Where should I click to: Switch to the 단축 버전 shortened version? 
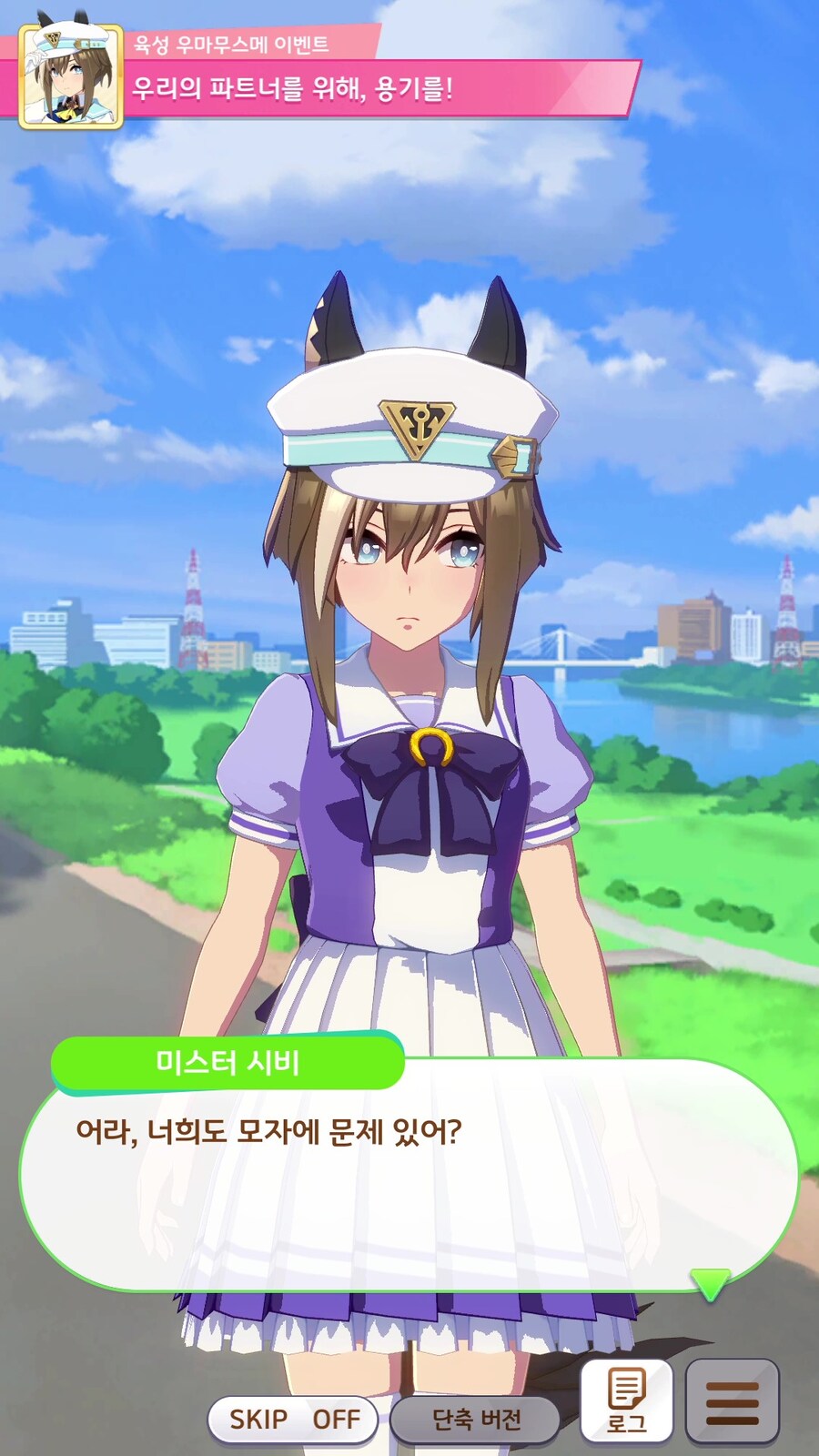point(475,1418)
